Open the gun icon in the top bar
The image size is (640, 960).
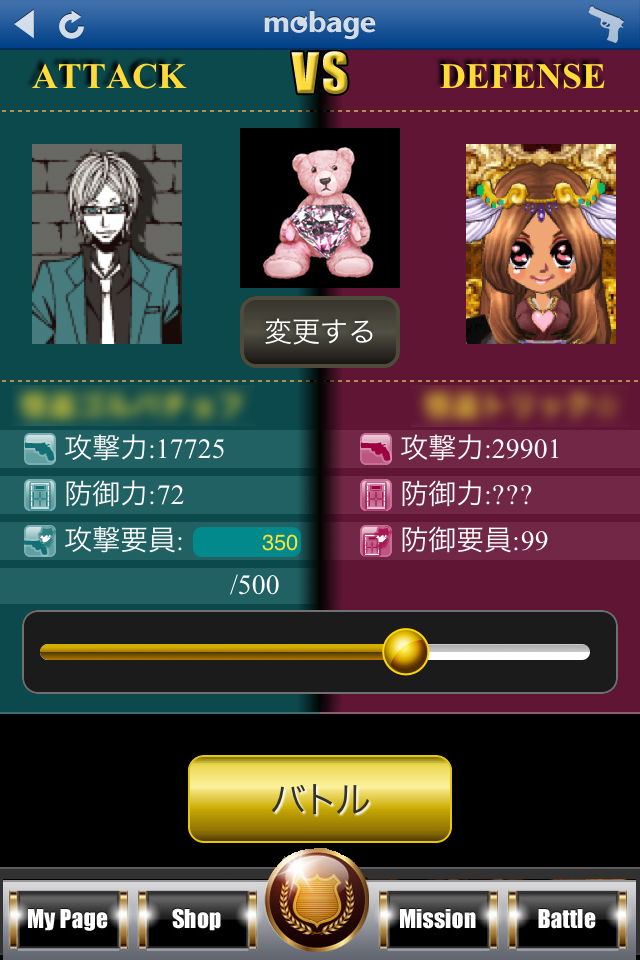tap(605, 24)
